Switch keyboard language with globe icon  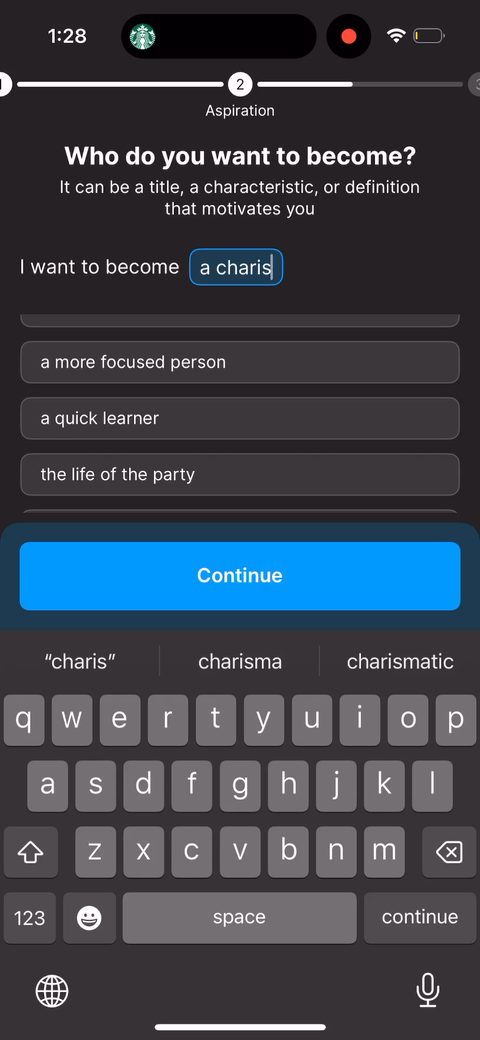[52, 992]
